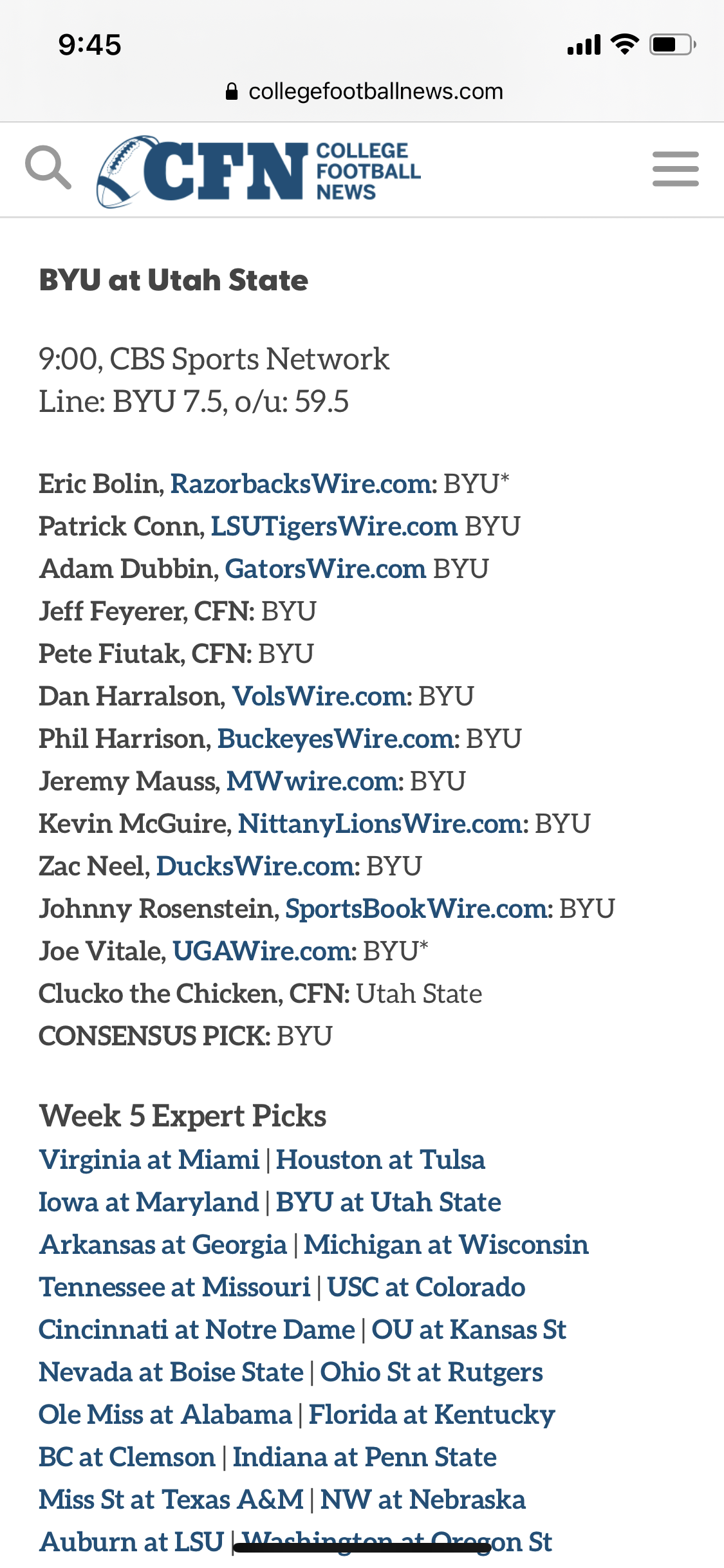Open NittanyLionsWire.com link

point(380,824)
